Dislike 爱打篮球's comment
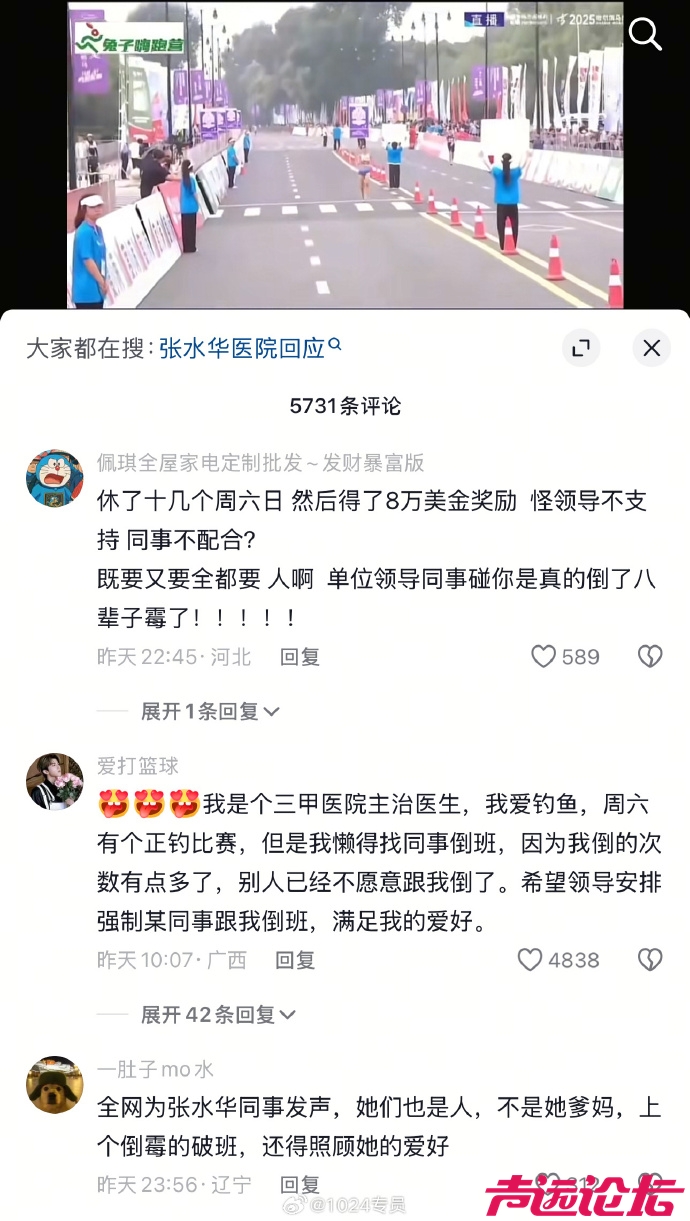This screenshot has height=1221, width=690. click(x=650, y=960)
